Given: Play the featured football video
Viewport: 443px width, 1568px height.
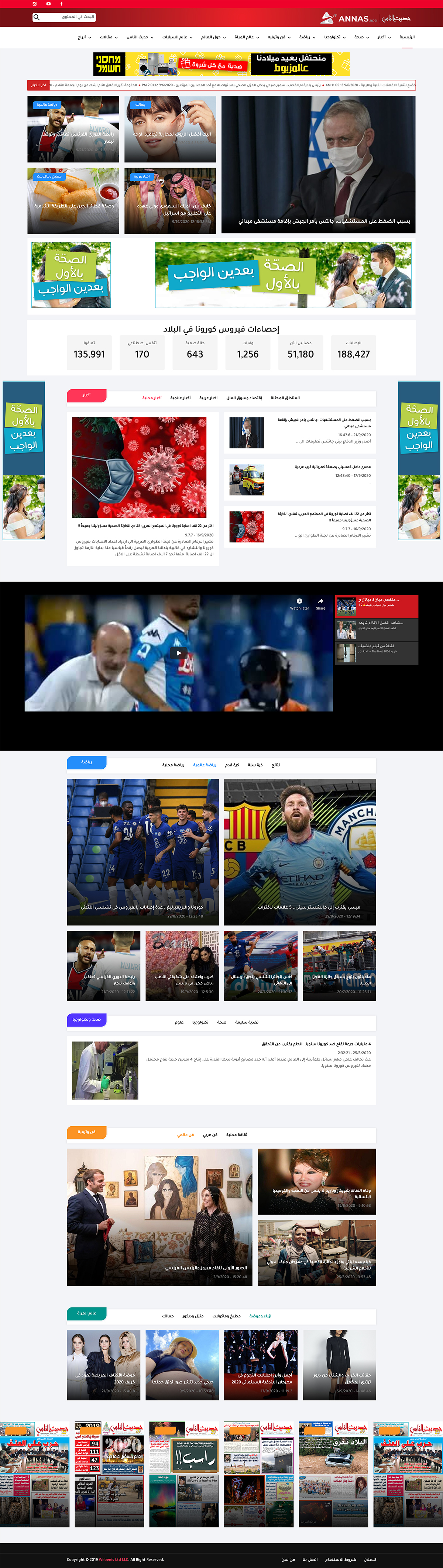Looking at the screenshot, I should (178, 653).
